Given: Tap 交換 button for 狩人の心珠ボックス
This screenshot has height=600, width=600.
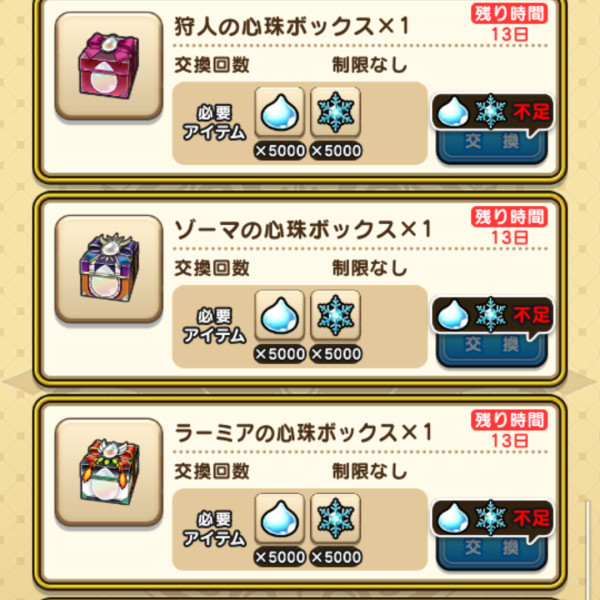Looking at the screenshot, I should pos(490,146).
